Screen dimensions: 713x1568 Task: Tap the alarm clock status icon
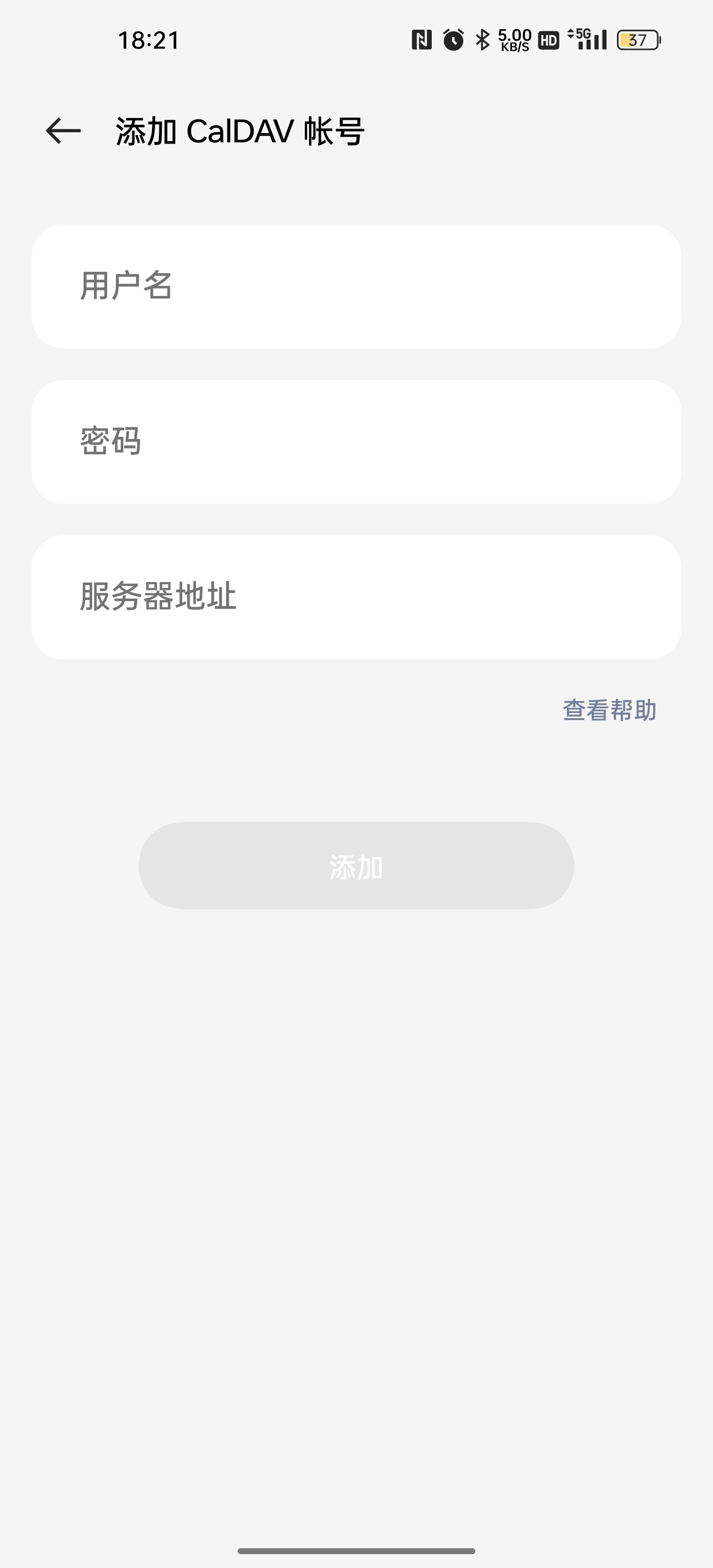click(x=454, y=40)
